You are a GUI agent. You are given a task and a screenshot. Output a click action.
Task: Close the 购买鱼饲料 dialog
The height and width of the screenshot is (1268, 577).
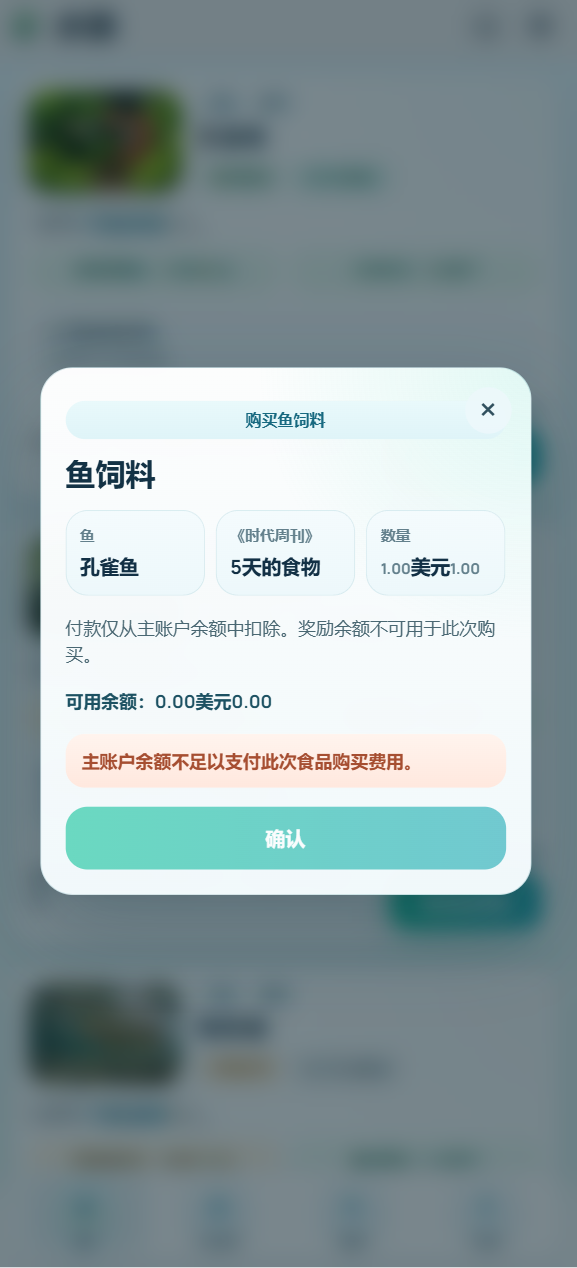(488, 410)
